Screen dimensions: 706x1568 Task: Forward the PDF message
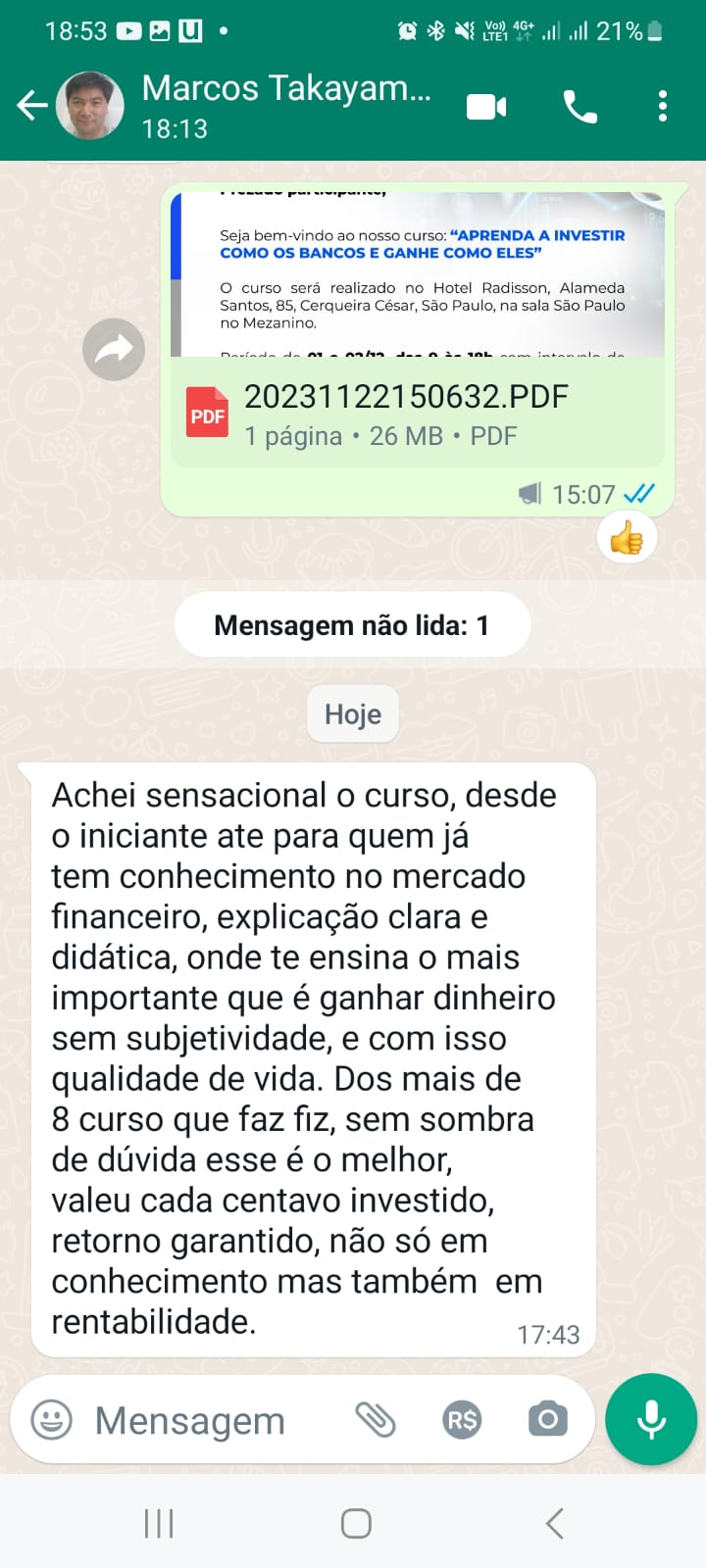(x=114, y=350)
